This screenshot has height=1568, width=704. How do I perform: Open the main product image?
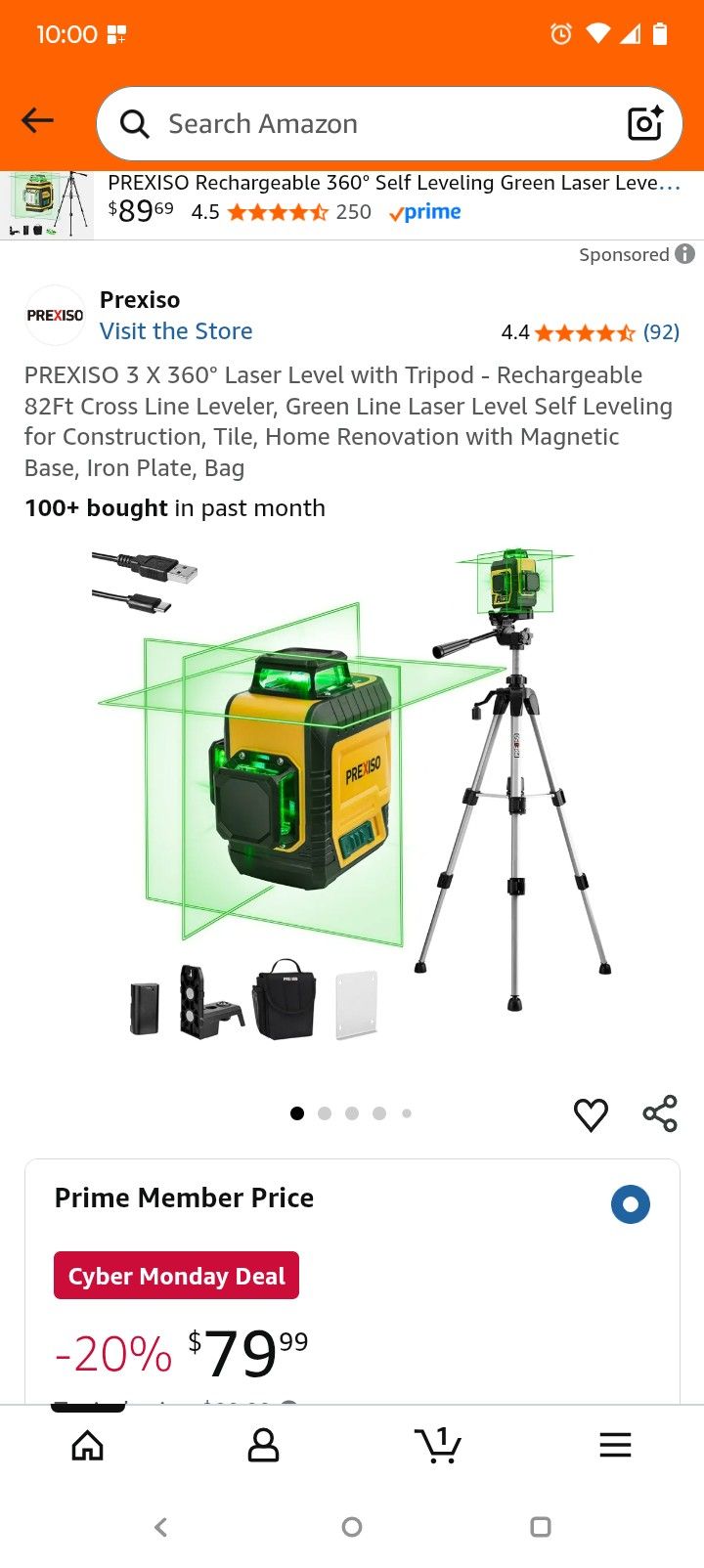pyautogui.click(x=352, y=792)
